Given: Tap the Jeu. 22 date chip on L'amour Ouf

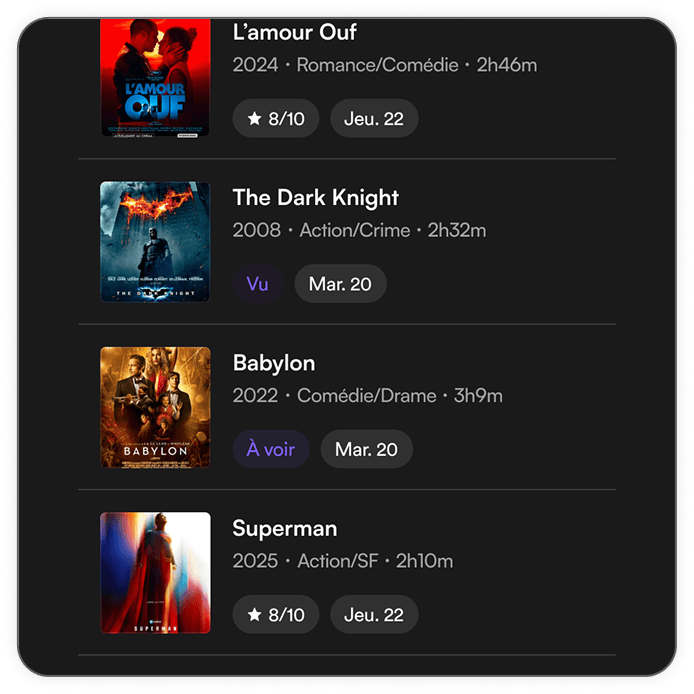Looking at the screenshot, I should point(373,119).
